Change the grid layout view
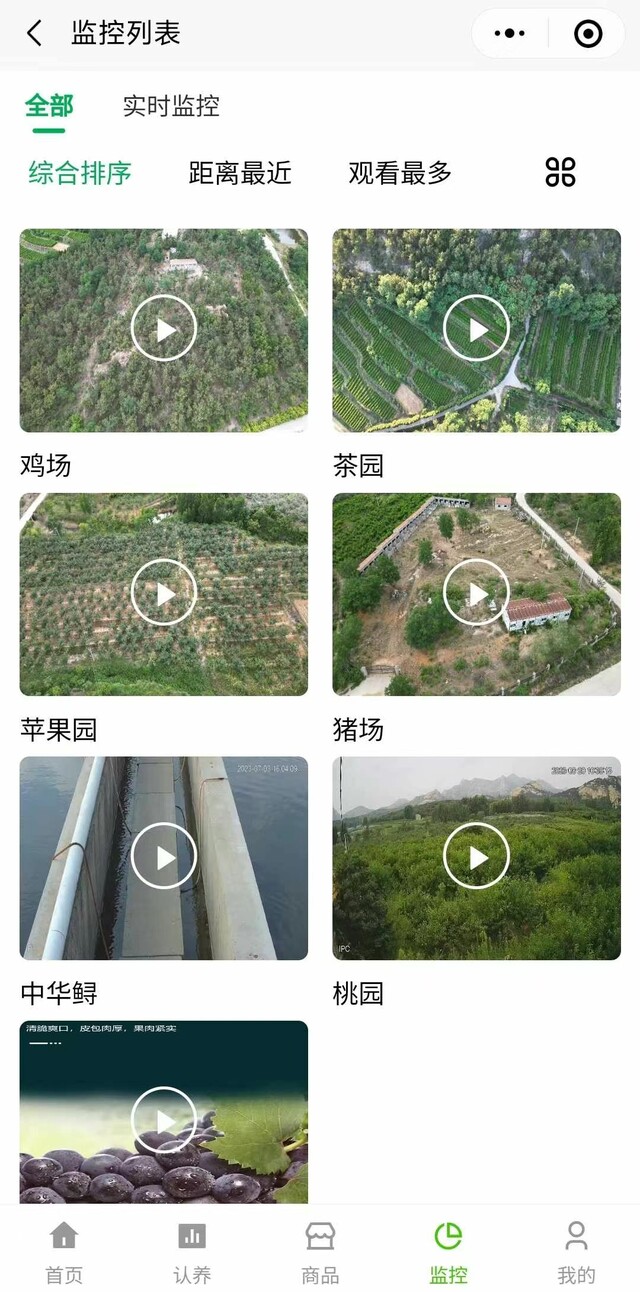The image size is (640, 1292). coord(560,172)
